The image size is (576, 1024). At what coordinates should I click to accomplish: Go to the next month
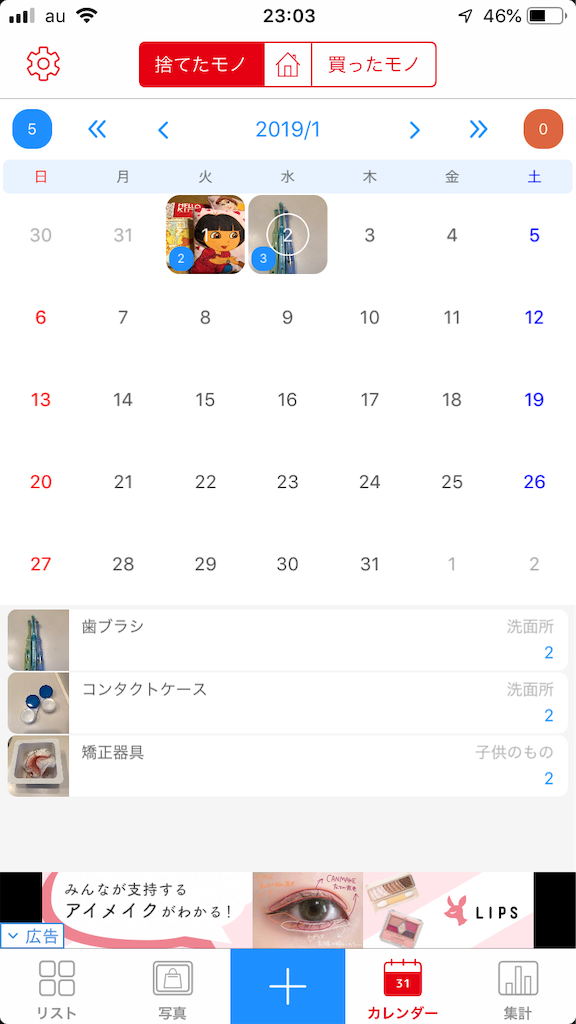coord(414,130)
